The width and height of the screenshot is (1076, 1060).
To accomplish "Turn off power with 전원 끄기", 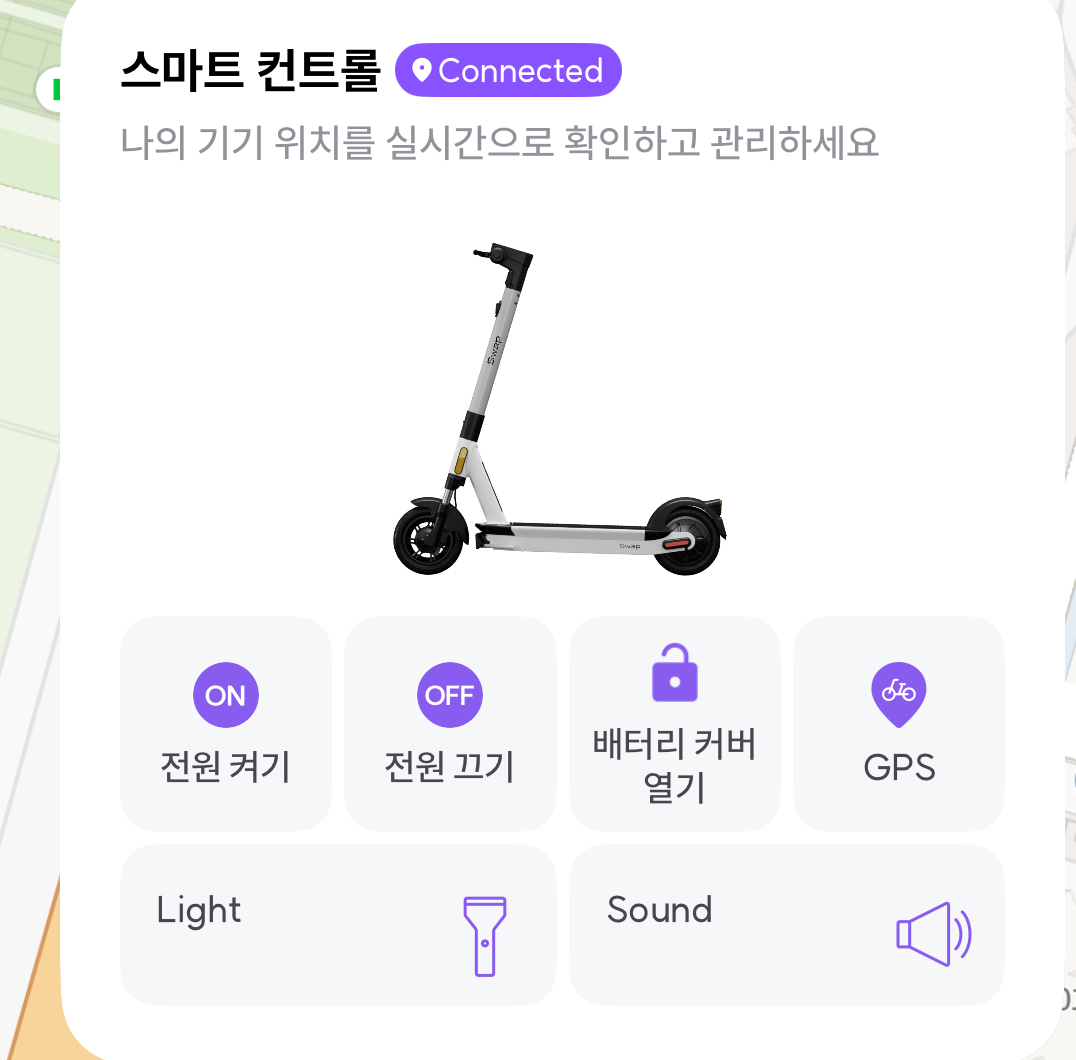I will [x=449, y=723].
